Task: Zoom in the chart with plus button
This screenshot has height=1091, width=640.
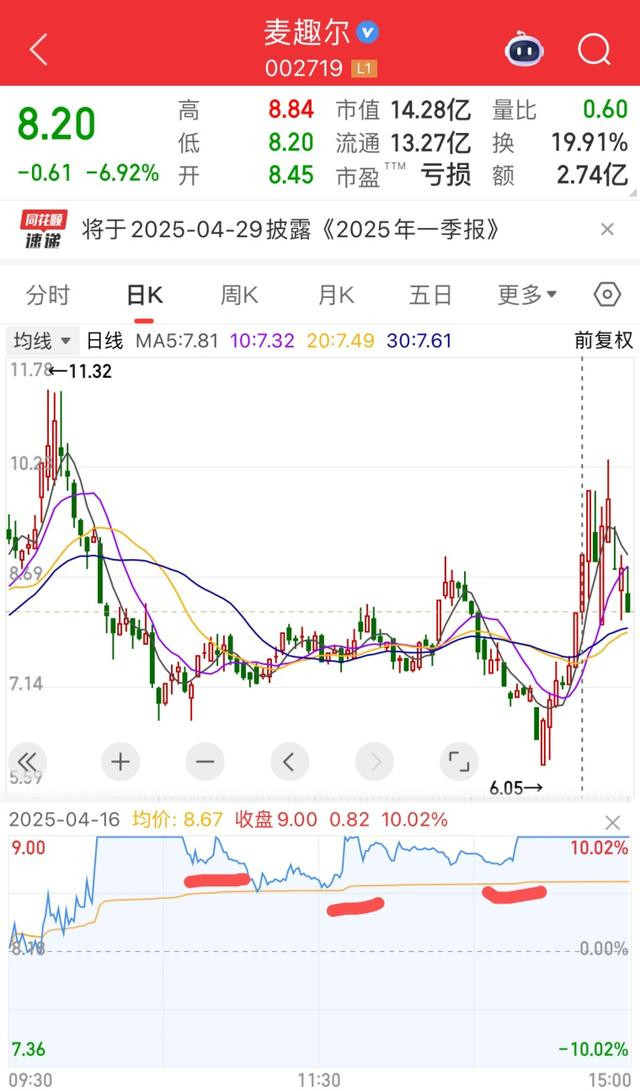Action: coord(120,762)
